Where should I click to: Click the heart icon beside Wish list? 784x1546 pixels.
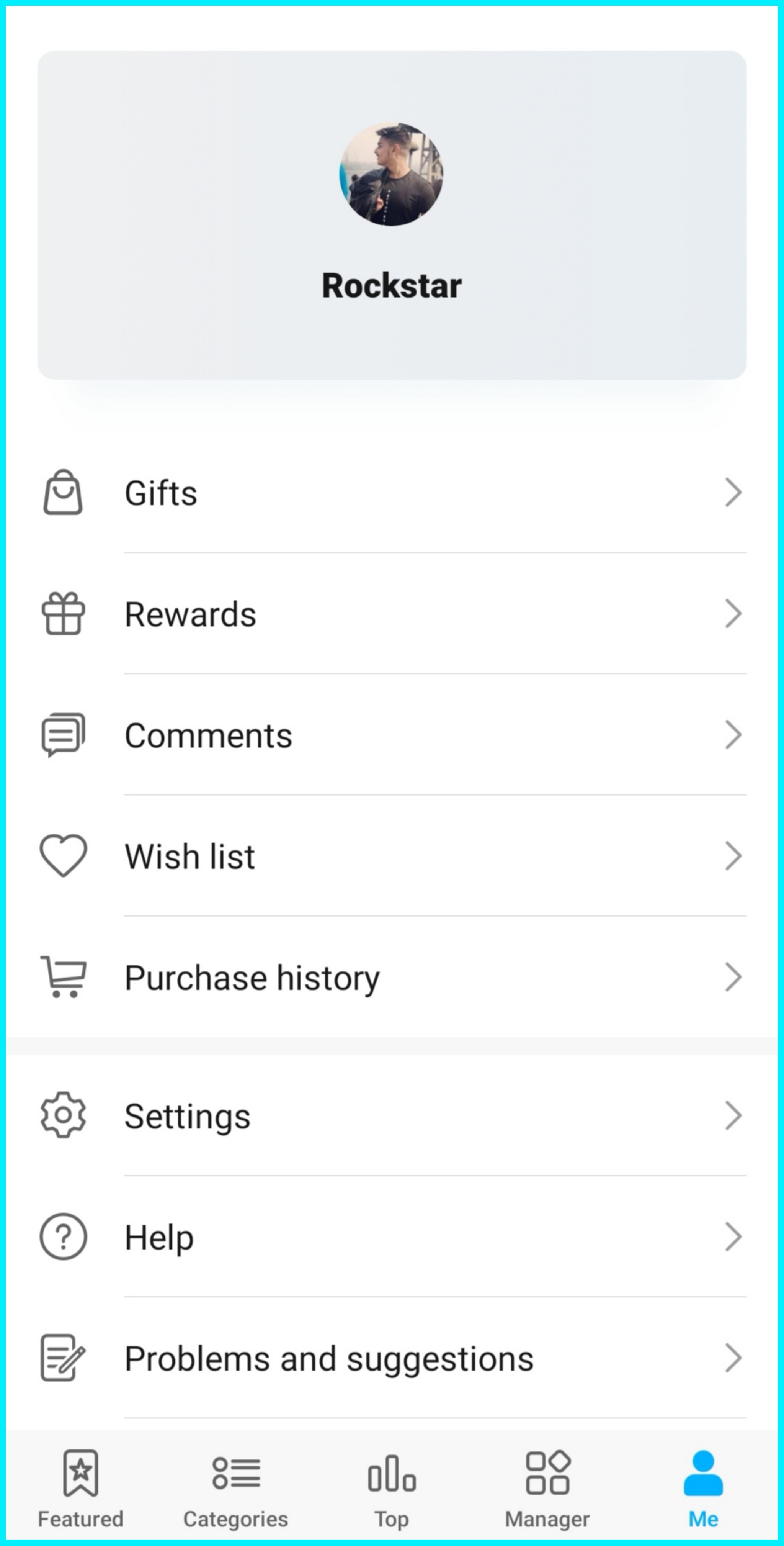click(x=63, y=856)
